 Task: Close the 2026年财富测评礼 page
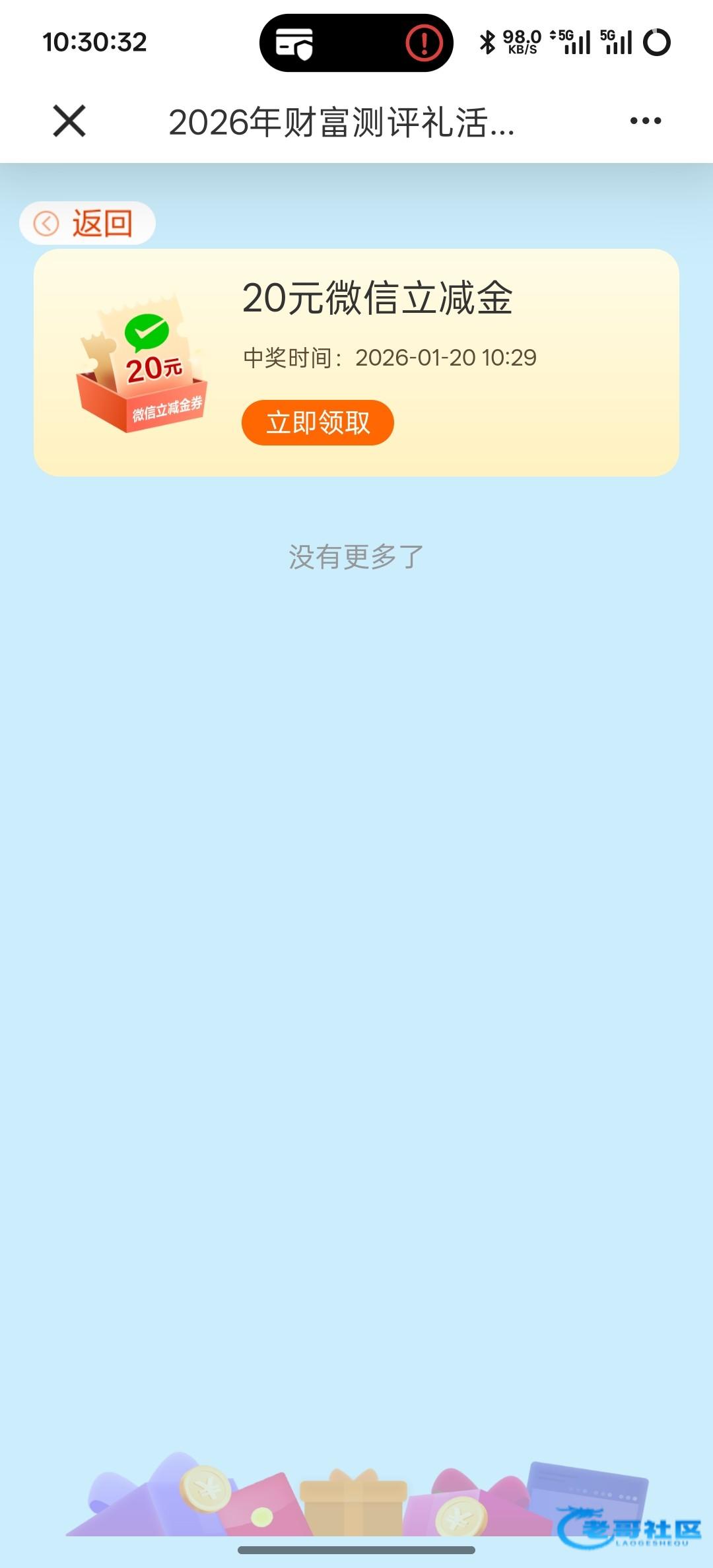69,121
